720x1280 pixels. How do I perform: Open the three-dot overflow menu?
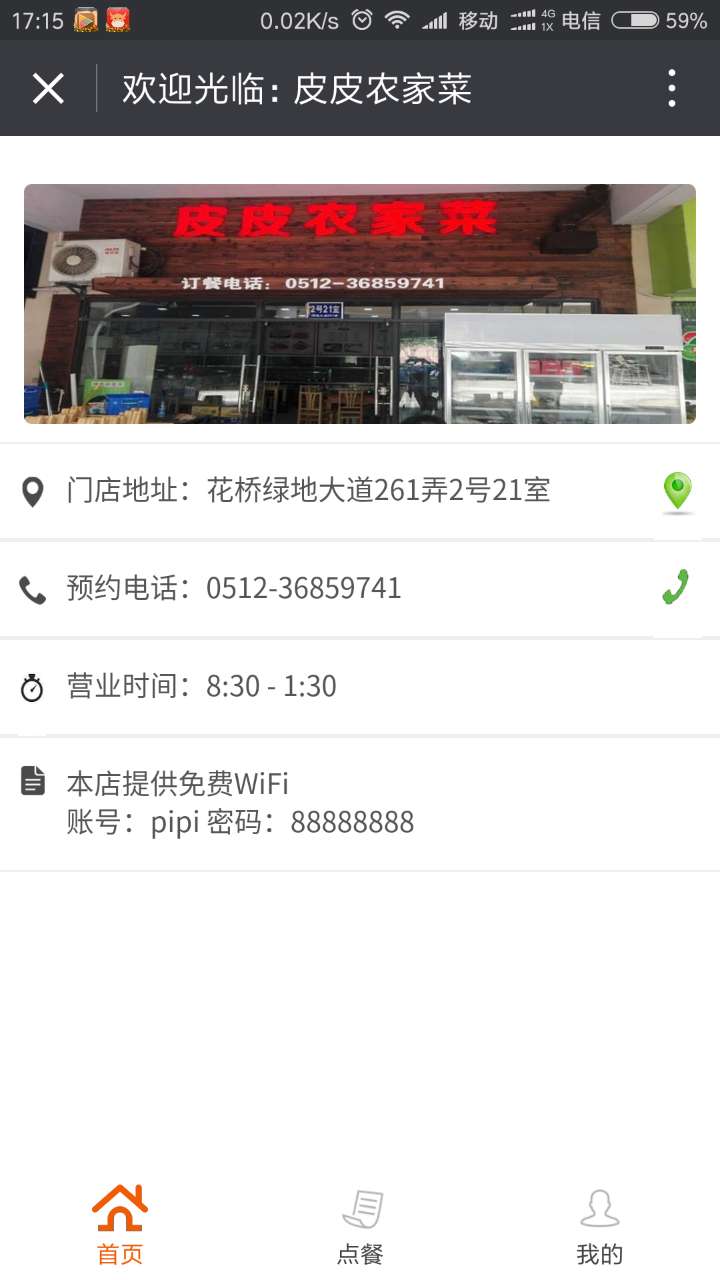tap(672, 89)
